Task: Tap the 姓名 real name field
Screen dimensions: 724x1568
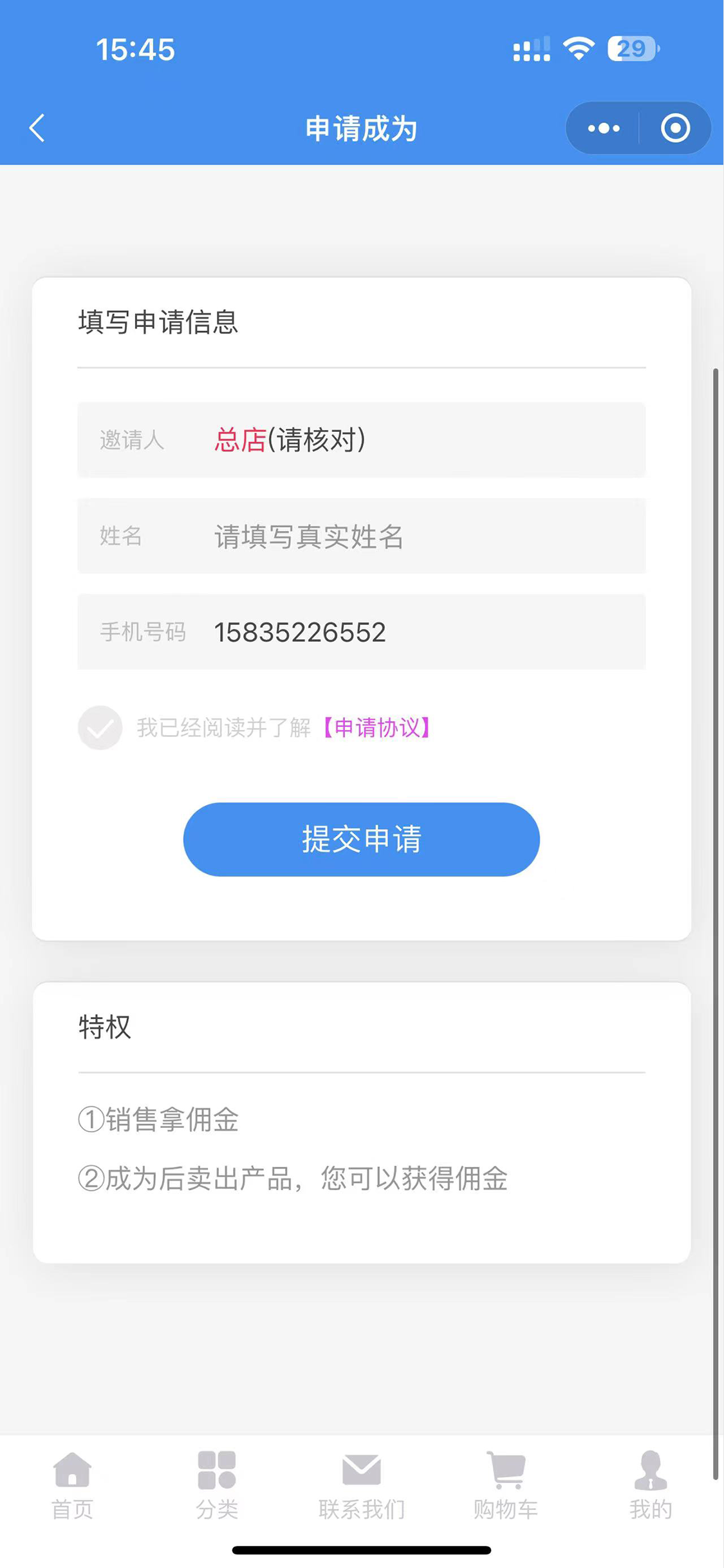Action: point(361,536)
